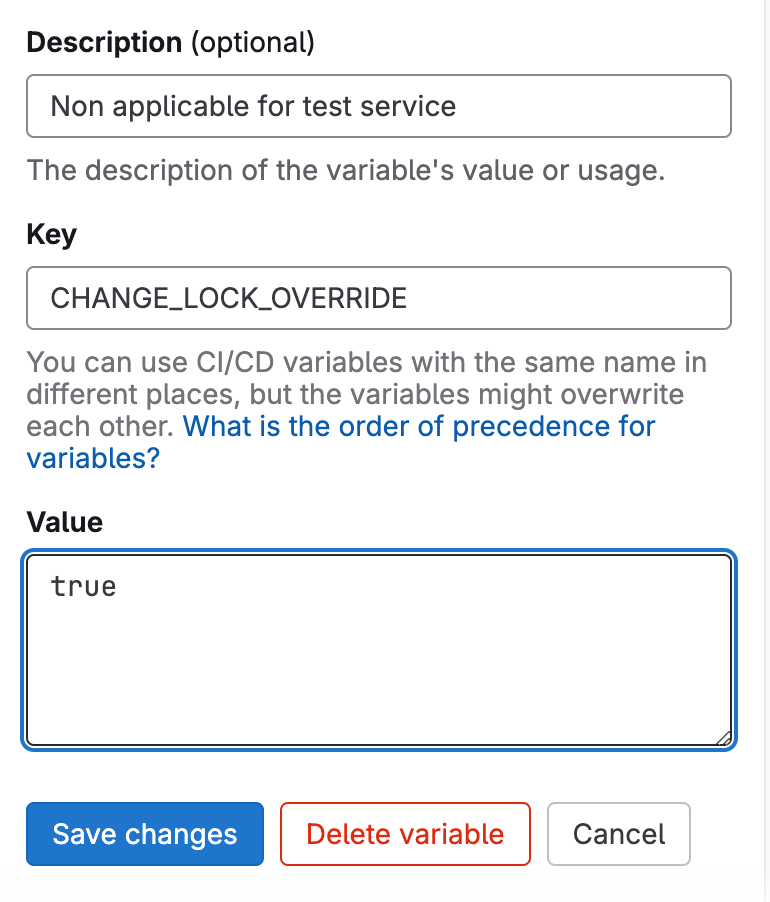Click inside the Value textarea
The width and height of the screenshot is (770, 902).
tap(378, 650)
